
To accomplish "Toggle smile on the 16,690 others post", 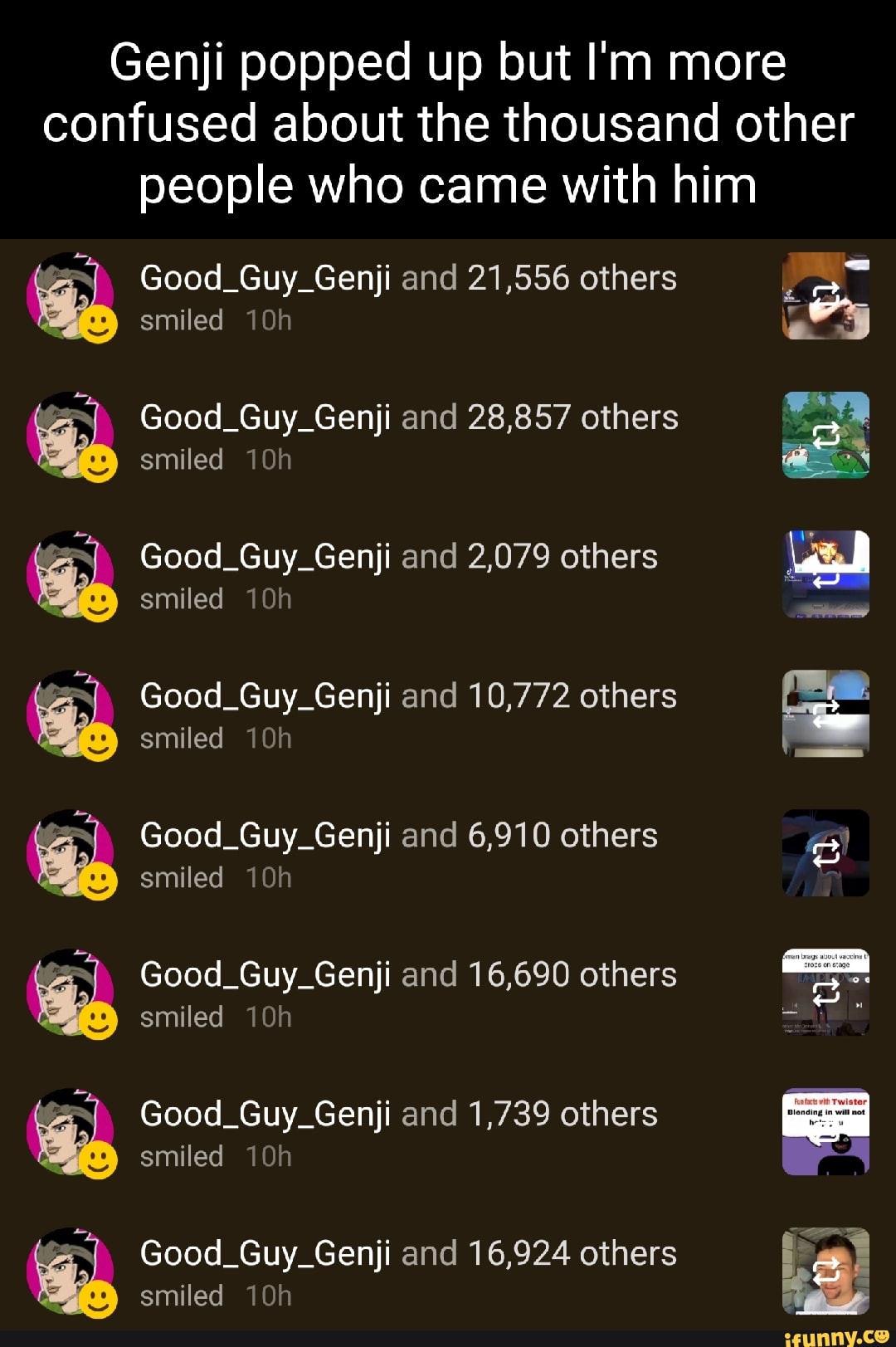I will [x=98, y=1020].
